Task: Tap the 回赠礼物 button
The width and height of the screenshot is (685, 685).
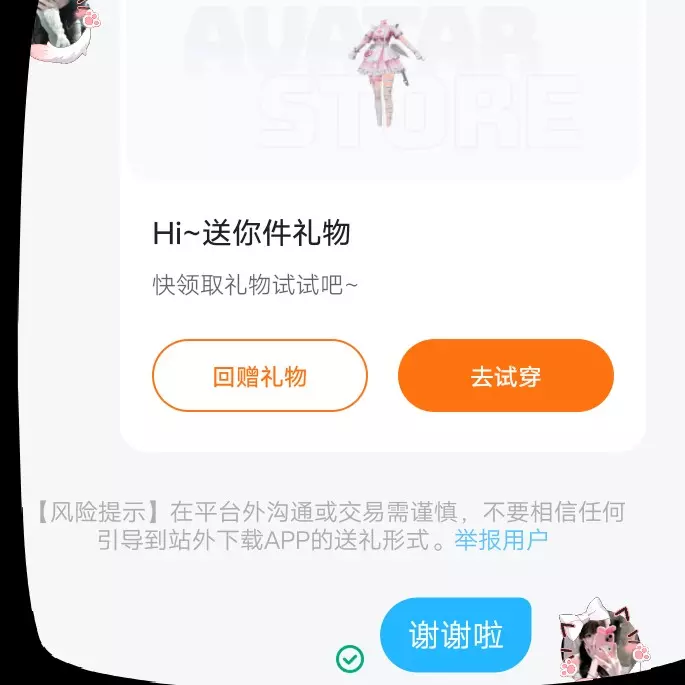Action: (x=260, y=376)
